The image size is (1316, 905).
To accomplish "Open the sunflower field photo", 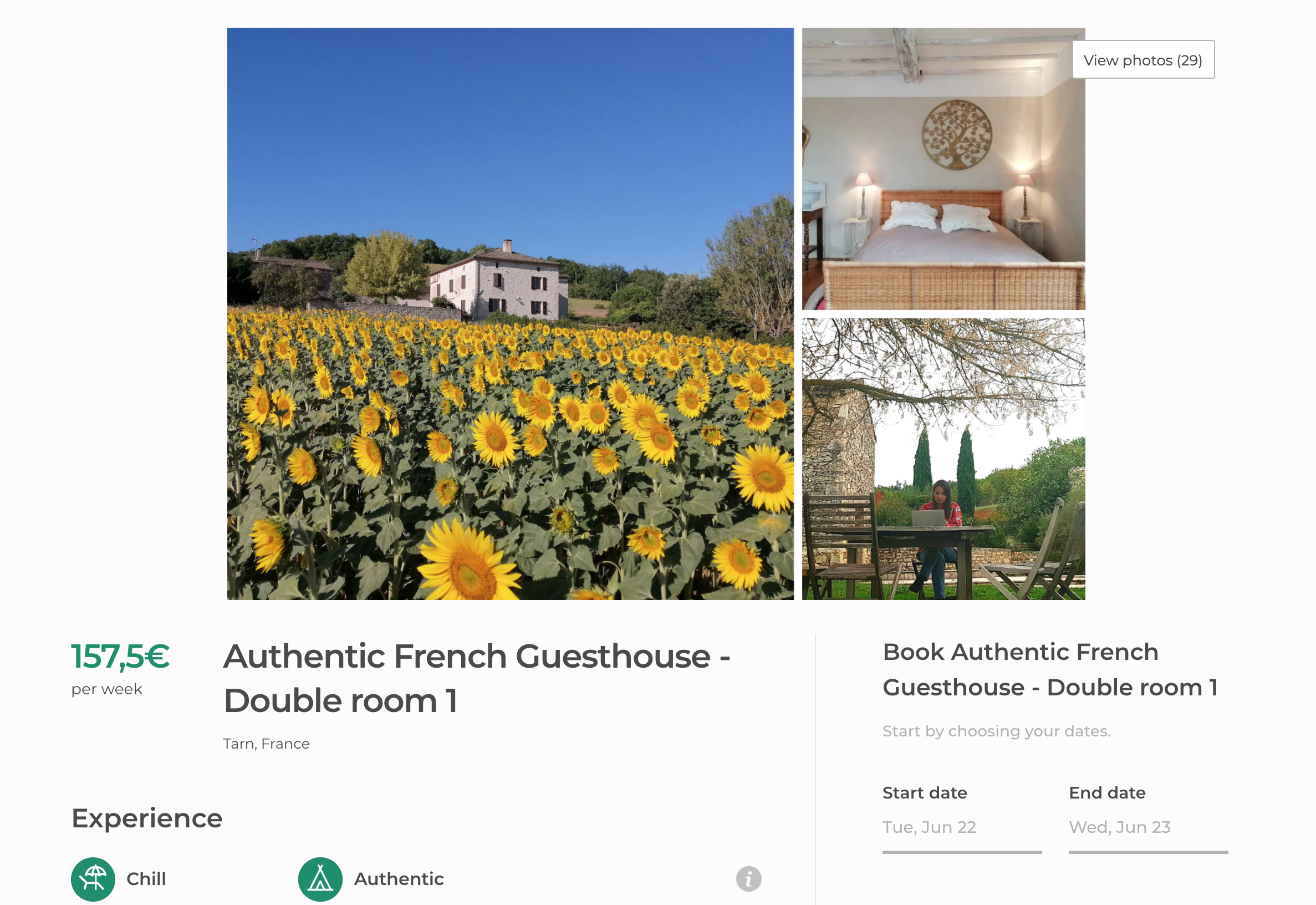I will click(510, 313).
